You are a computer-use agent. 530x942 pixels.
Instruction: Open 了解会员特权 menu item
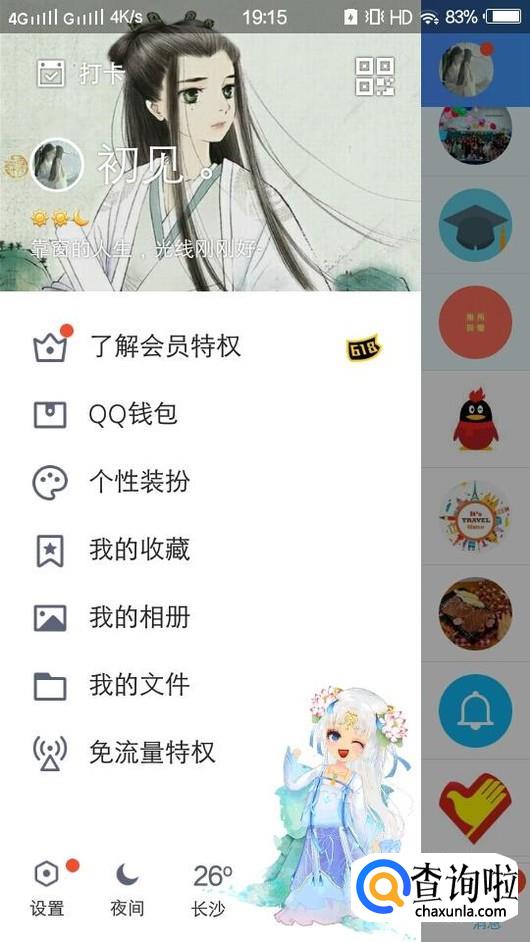pyautogui.click(x=209, y=347)
